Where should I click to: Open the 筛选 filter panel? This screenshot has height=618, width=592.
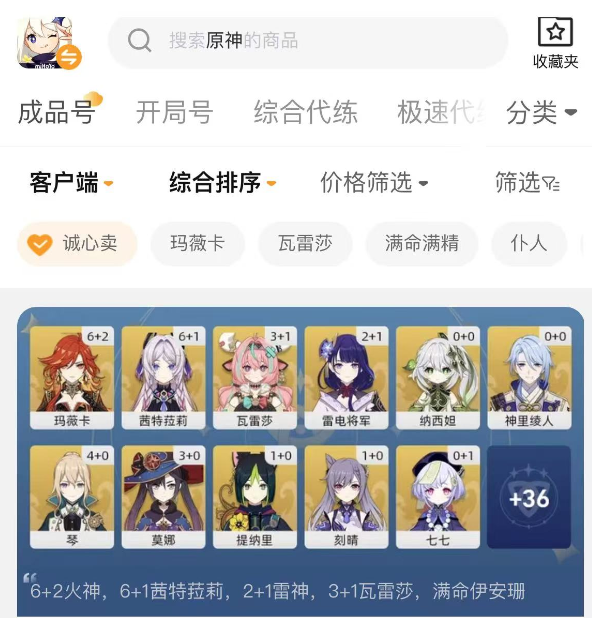pos(527,183)
